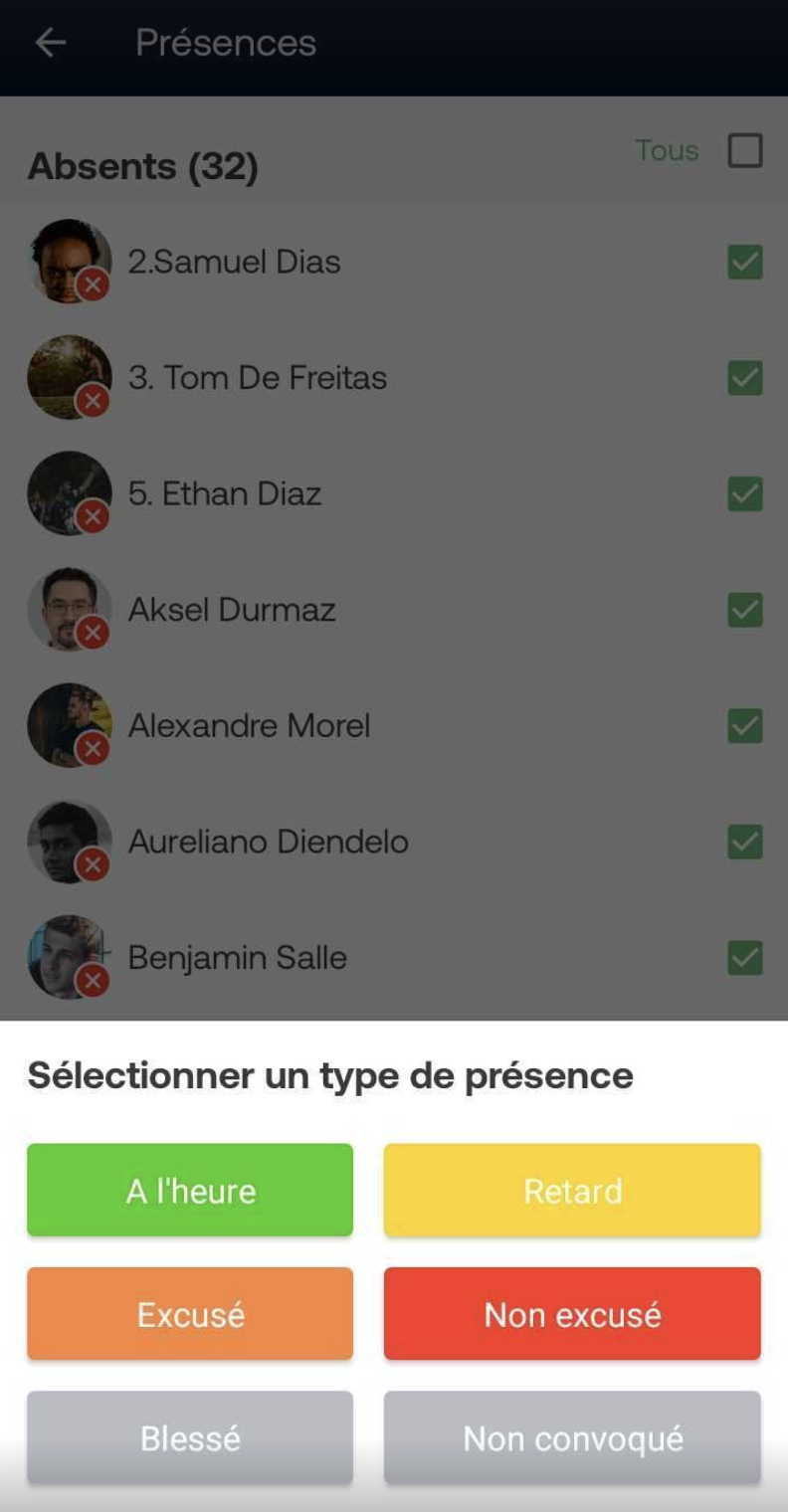Mark selected players as Retard

pyautogui.click(x=572, y=1191)
